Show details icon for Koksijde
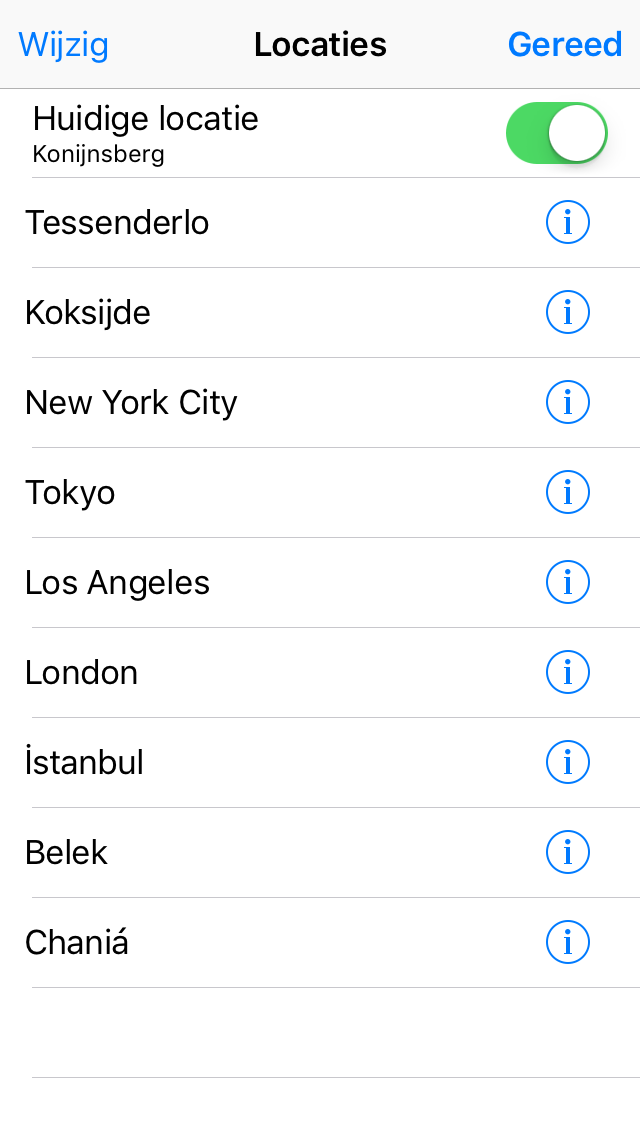640x1136 pixels. tap(568, 312)
